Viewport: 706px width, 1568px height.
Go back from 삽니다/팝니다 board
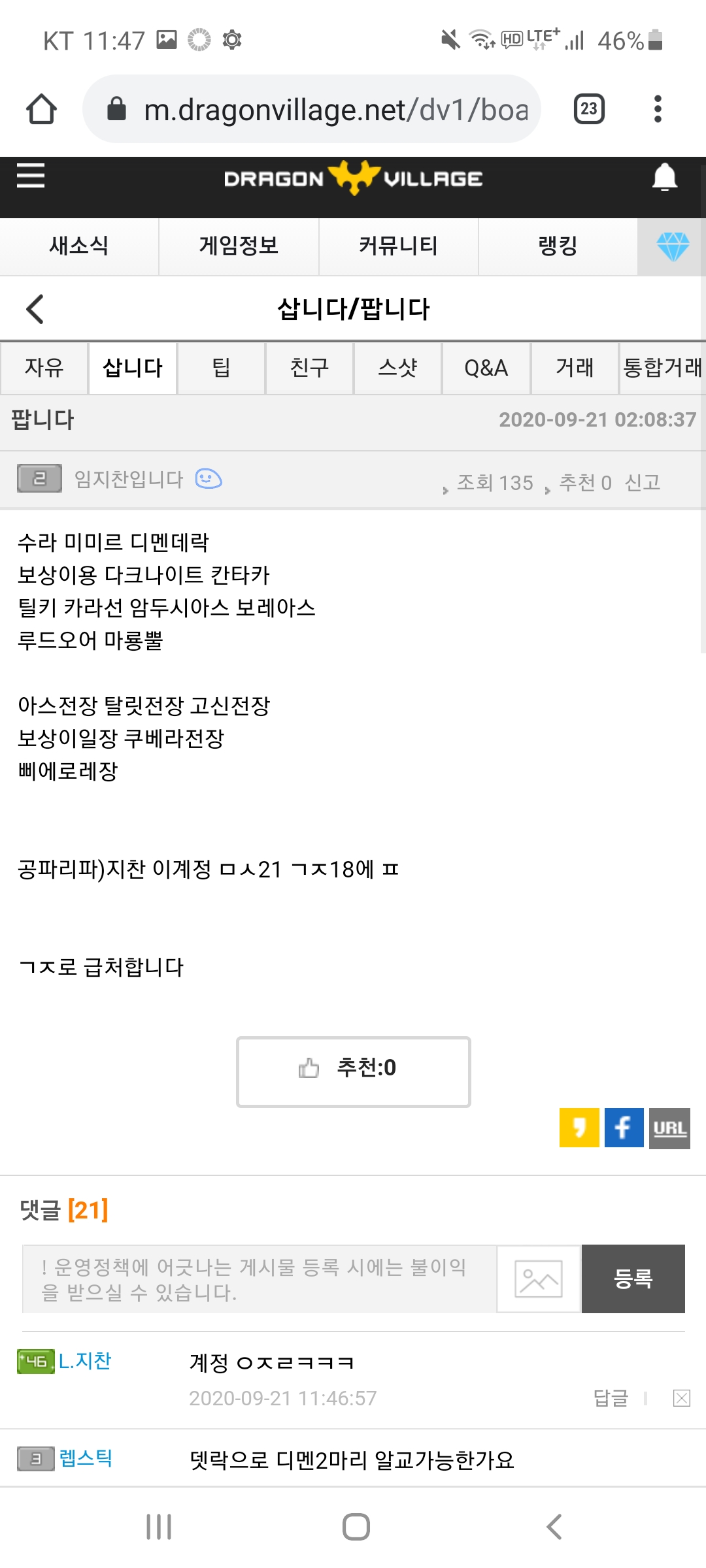click(x=35, y=309)
